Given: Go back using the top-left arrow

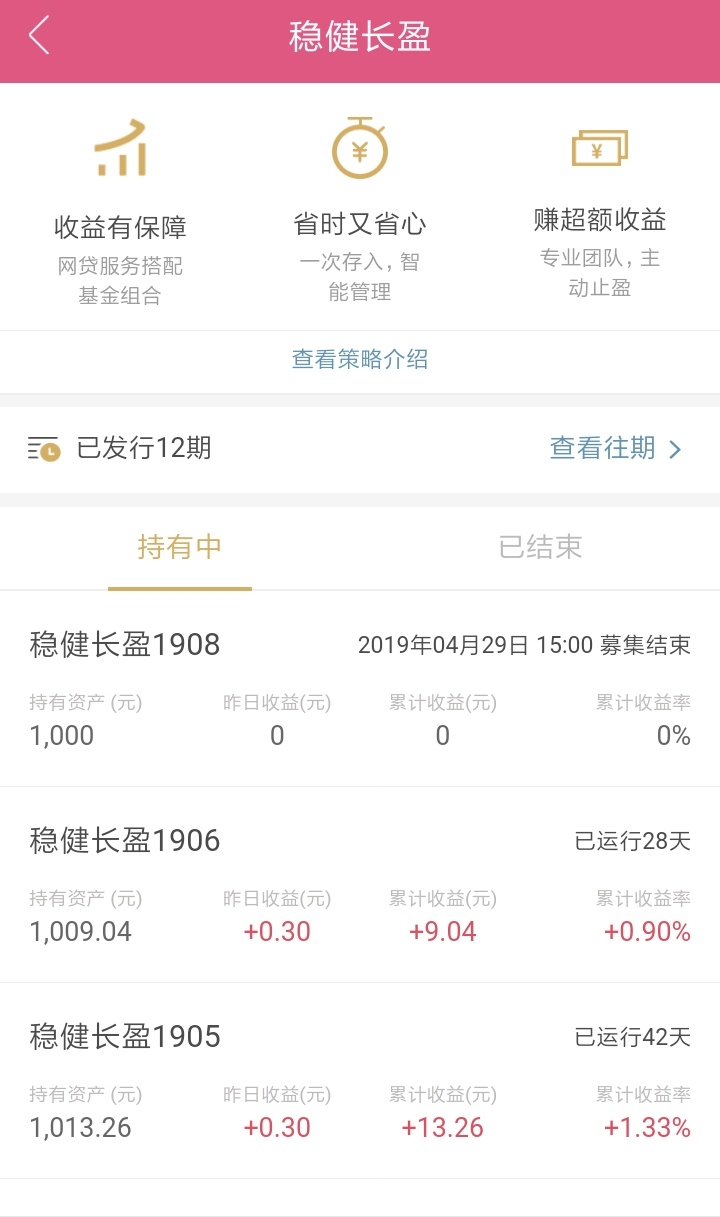Looking at the screenshot, I should click(x=39, y=36).
